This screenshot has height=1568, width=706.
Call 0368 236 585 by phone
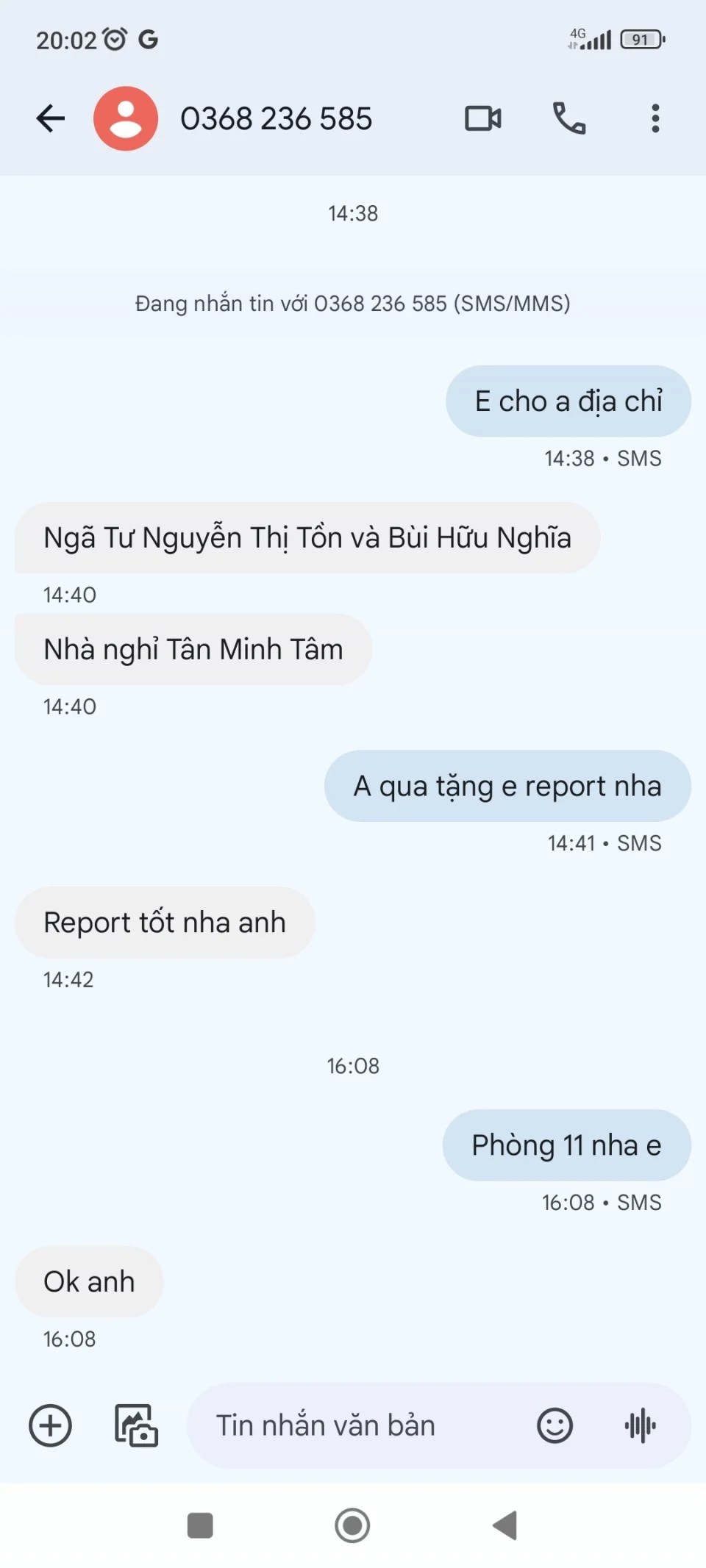[569, 118]
